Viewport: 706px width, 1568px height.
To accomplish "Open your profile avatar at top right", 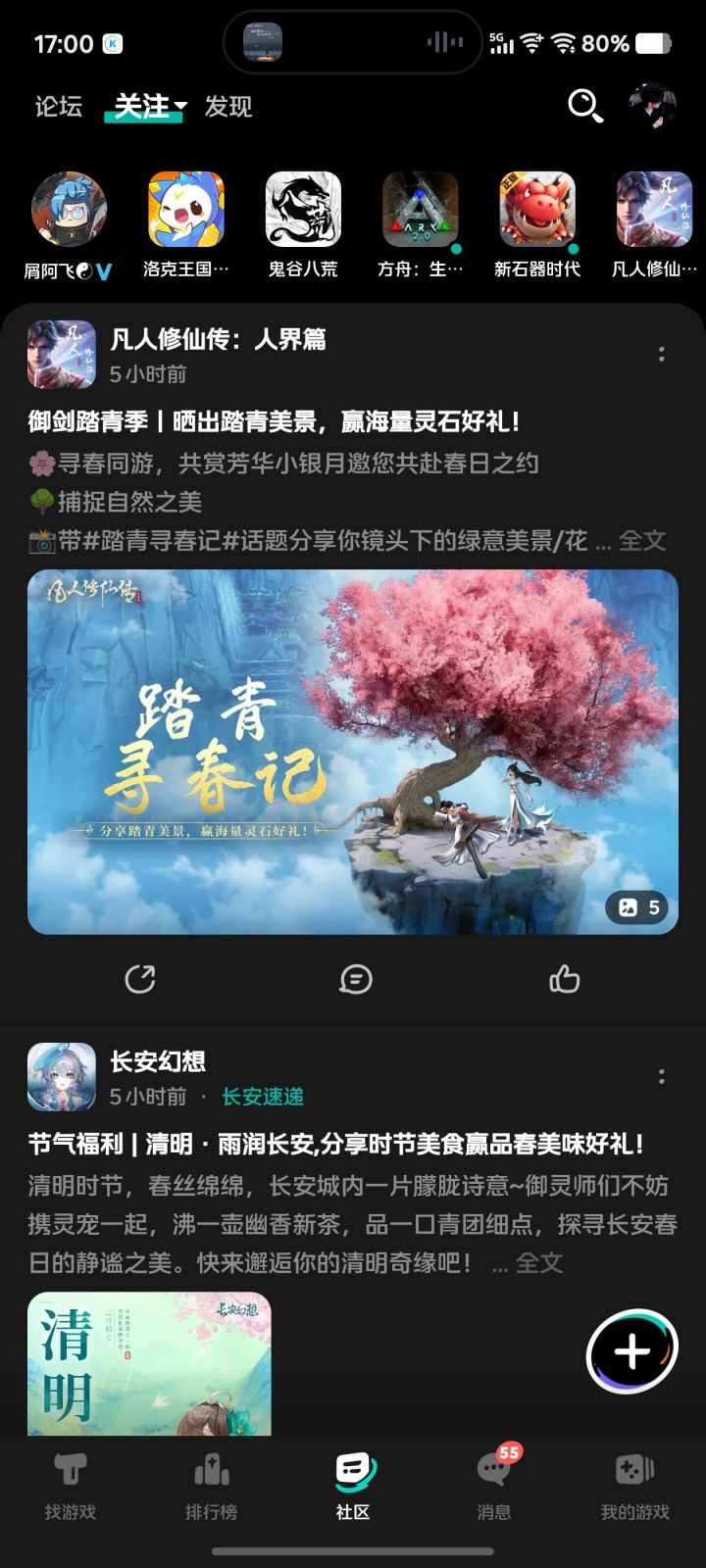I will pyautogui.click(x=653, y=106).
